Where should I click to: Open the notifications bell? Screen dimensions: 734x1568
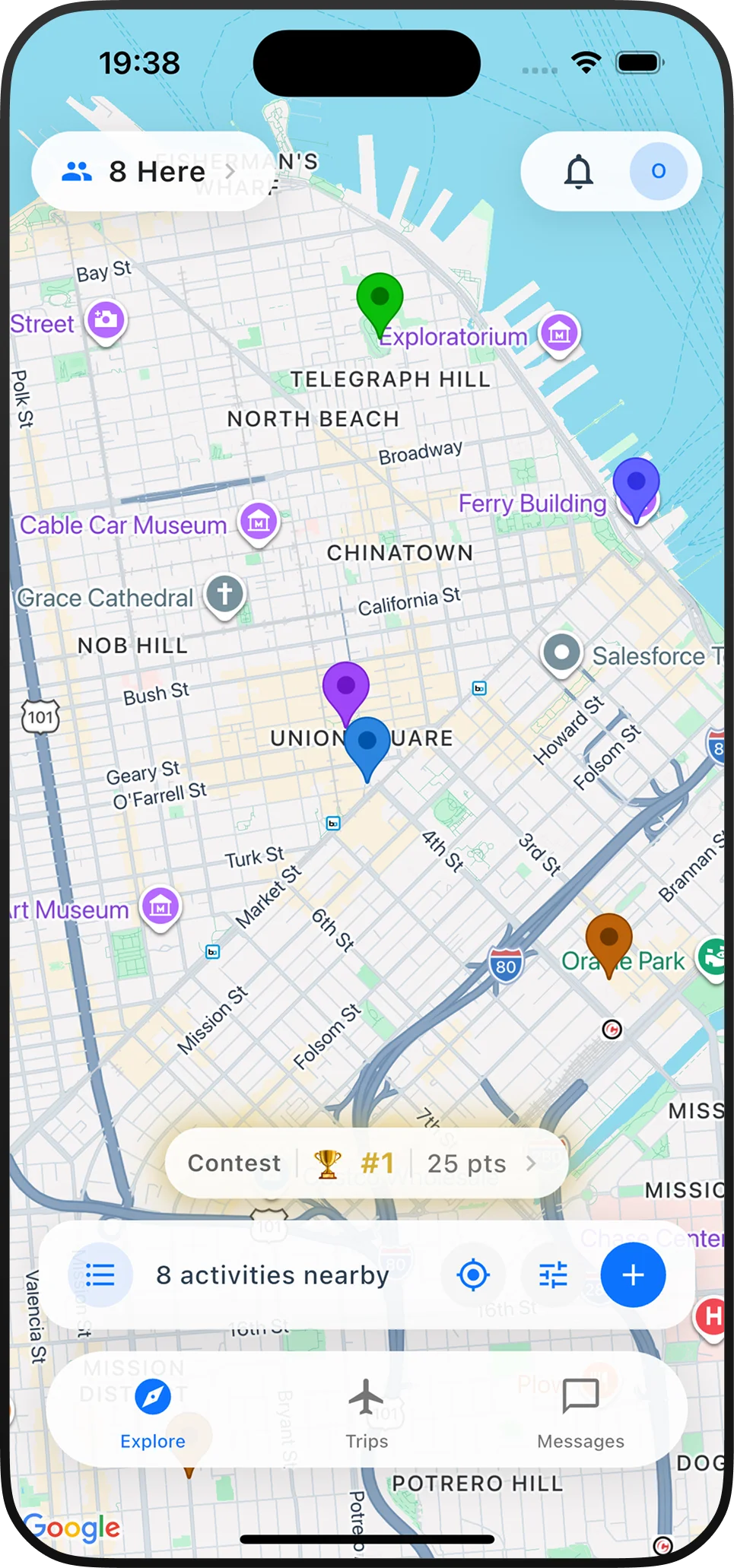[577, 171]
